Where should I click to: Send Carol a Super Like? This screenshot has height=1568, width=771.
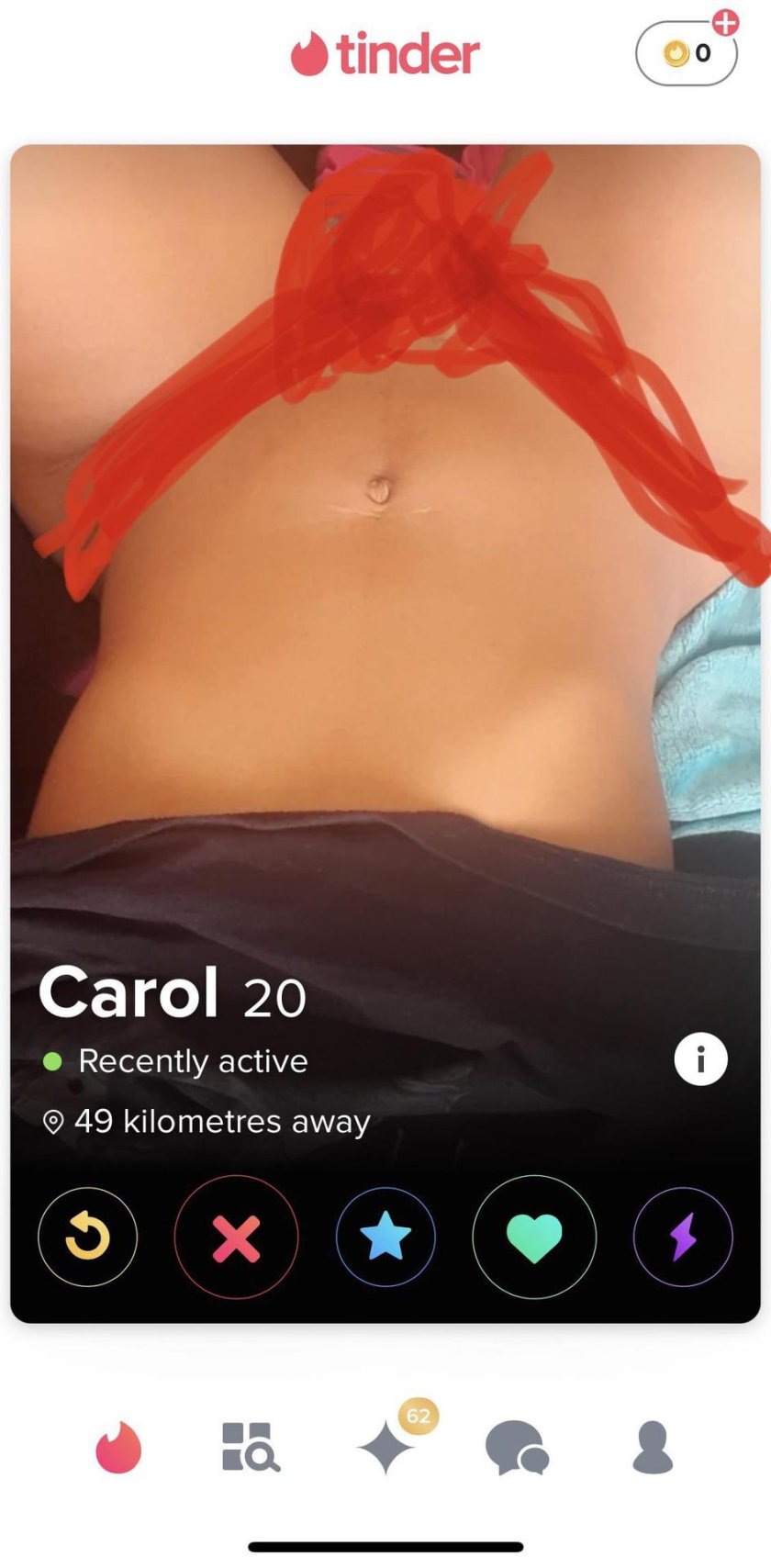coord(385,1237)
